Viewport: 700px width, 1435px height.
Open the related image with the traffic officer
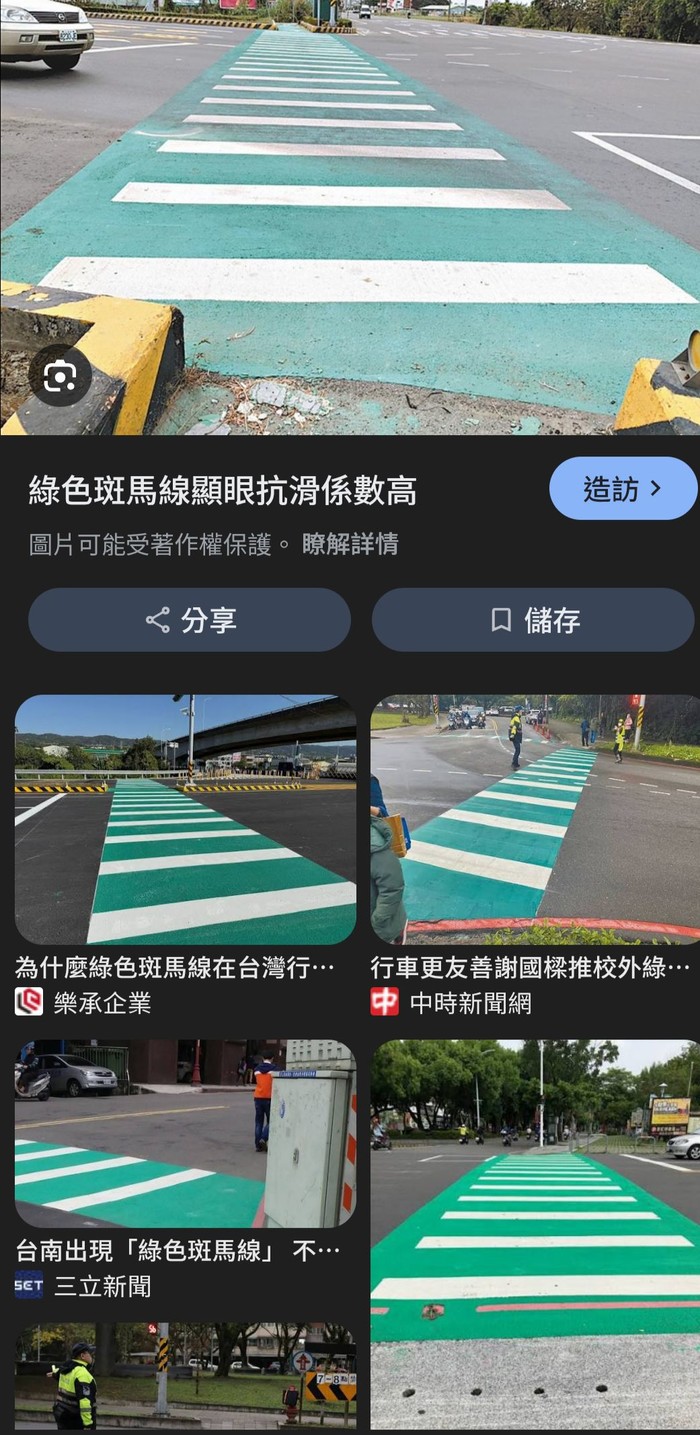185,1378
